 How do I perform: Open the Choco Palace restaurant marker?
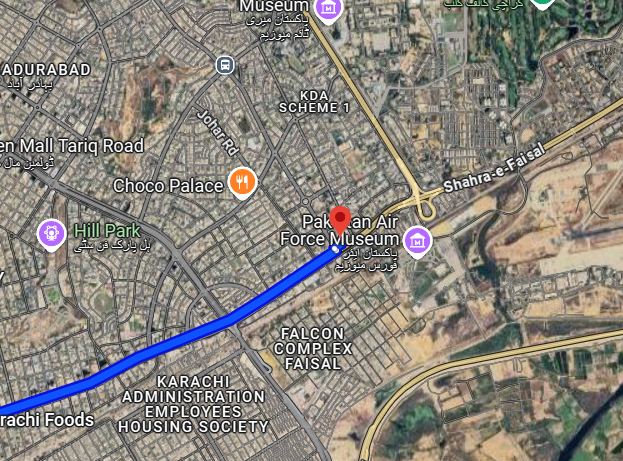point(242,183)
